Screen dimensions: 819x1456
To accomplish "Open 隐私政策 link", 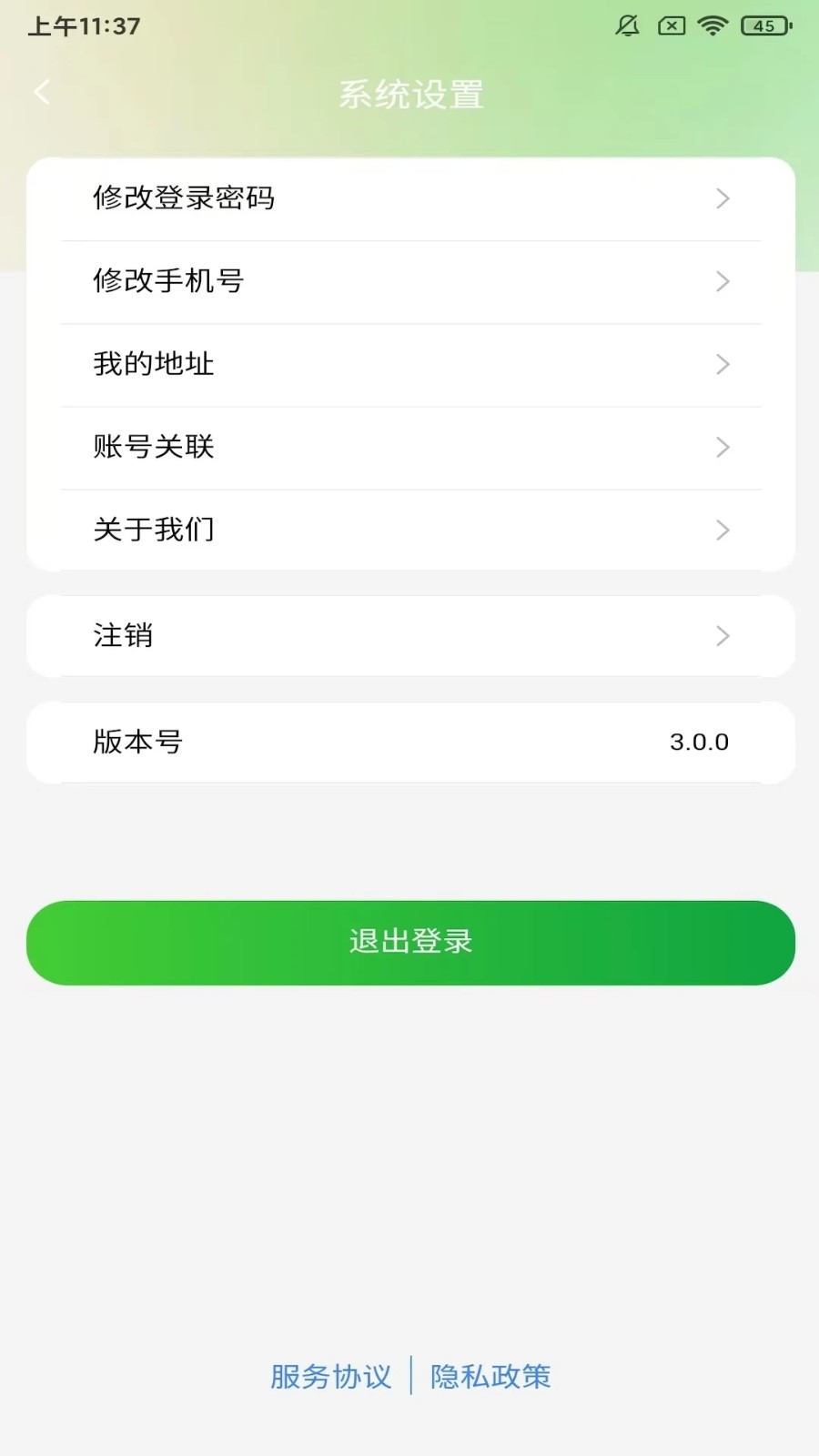I will pos(490,1376).
